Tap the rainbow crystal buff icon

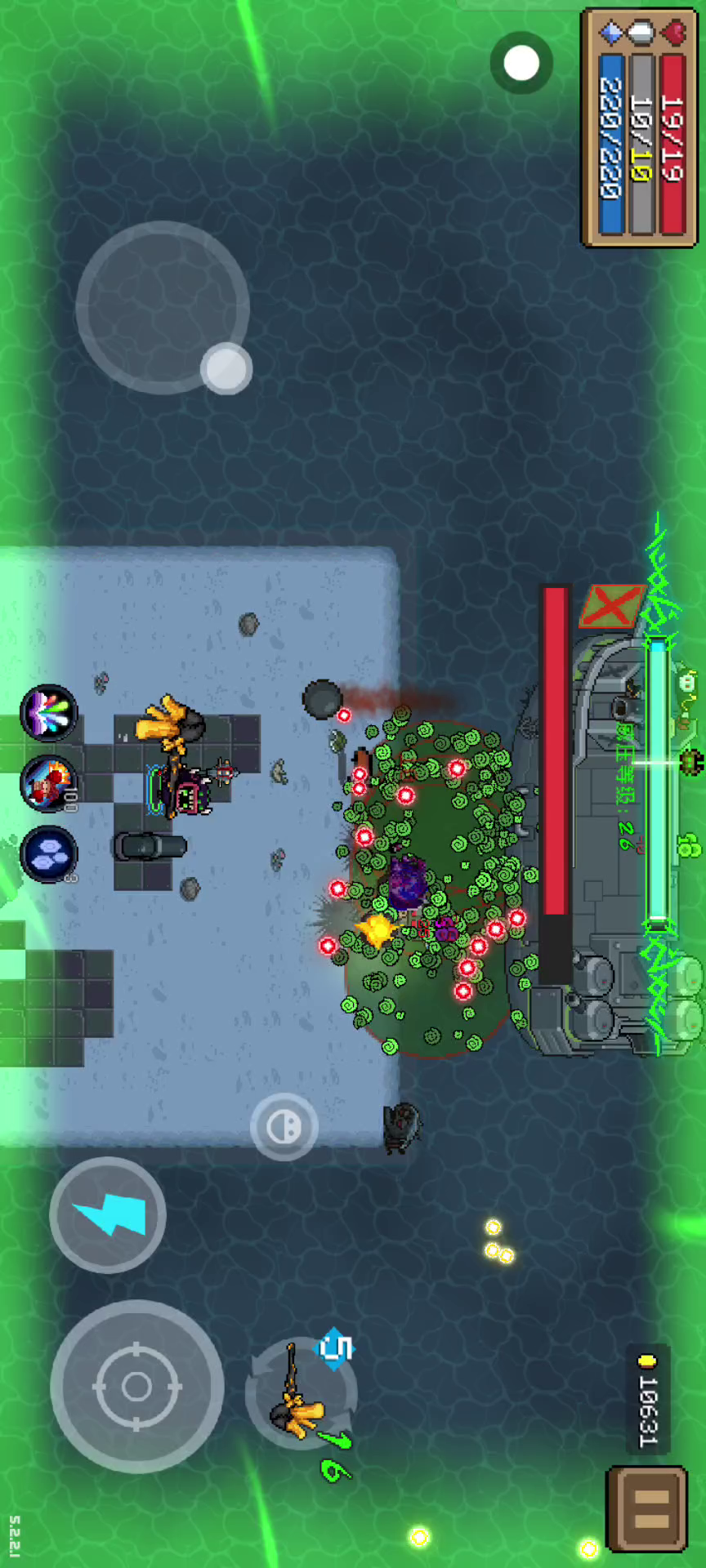[49, 713]
